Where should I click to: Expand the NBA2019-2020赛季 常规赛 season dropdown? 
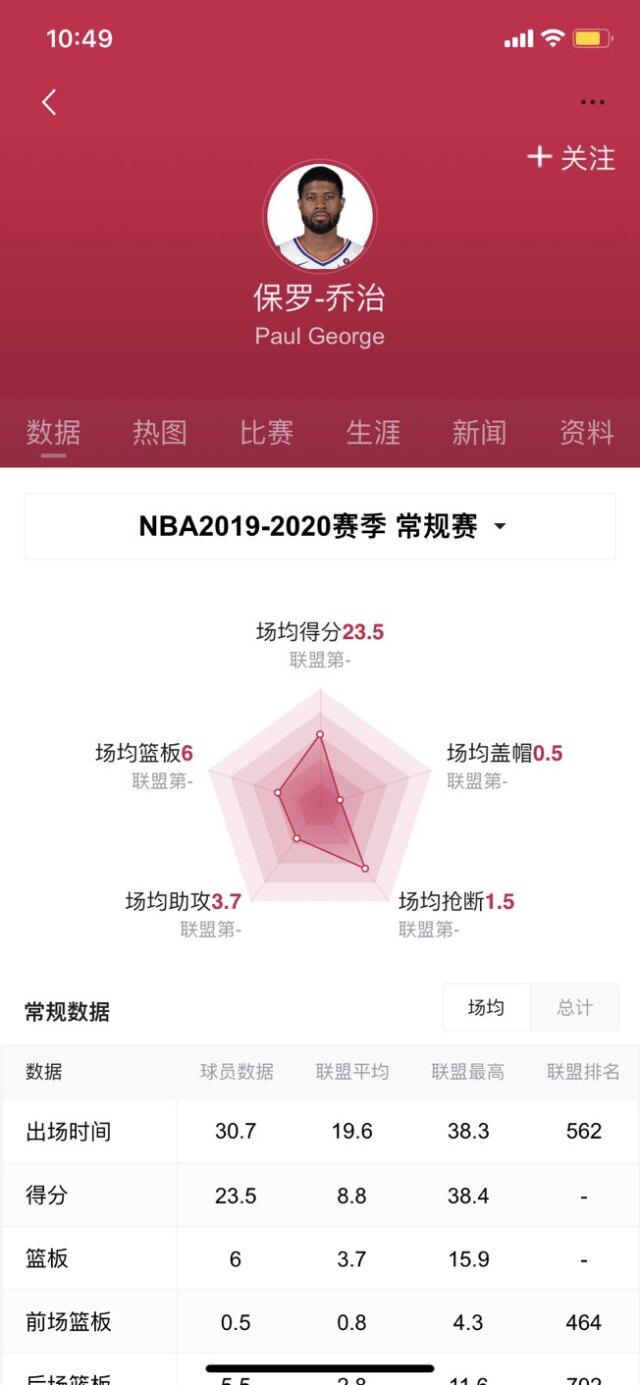320,526
